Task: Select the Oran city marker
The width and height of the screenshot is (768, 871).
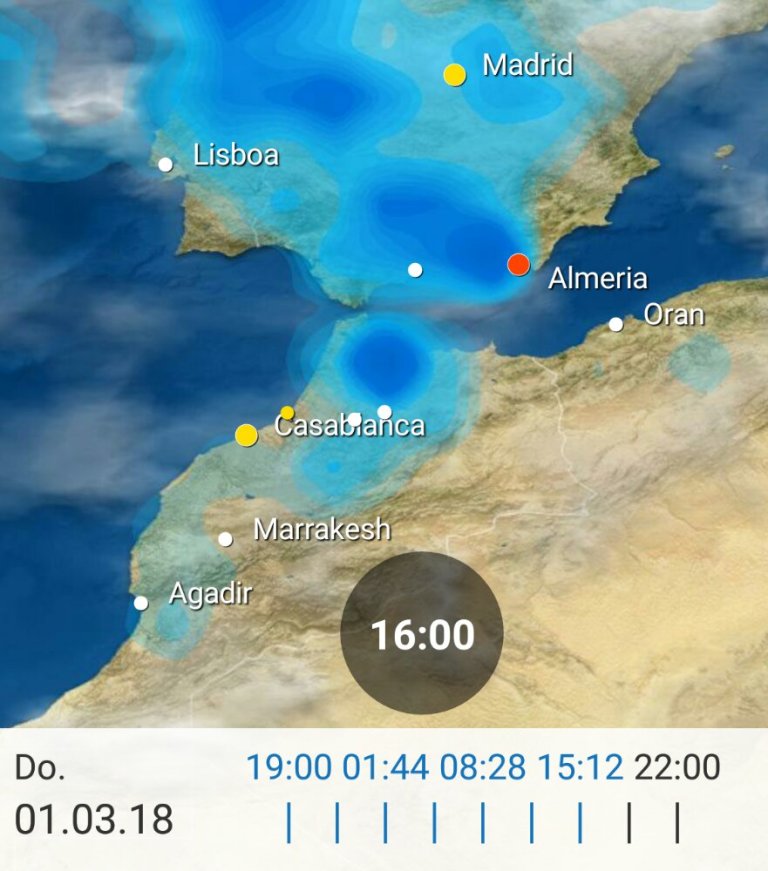Action: [616, 324]
